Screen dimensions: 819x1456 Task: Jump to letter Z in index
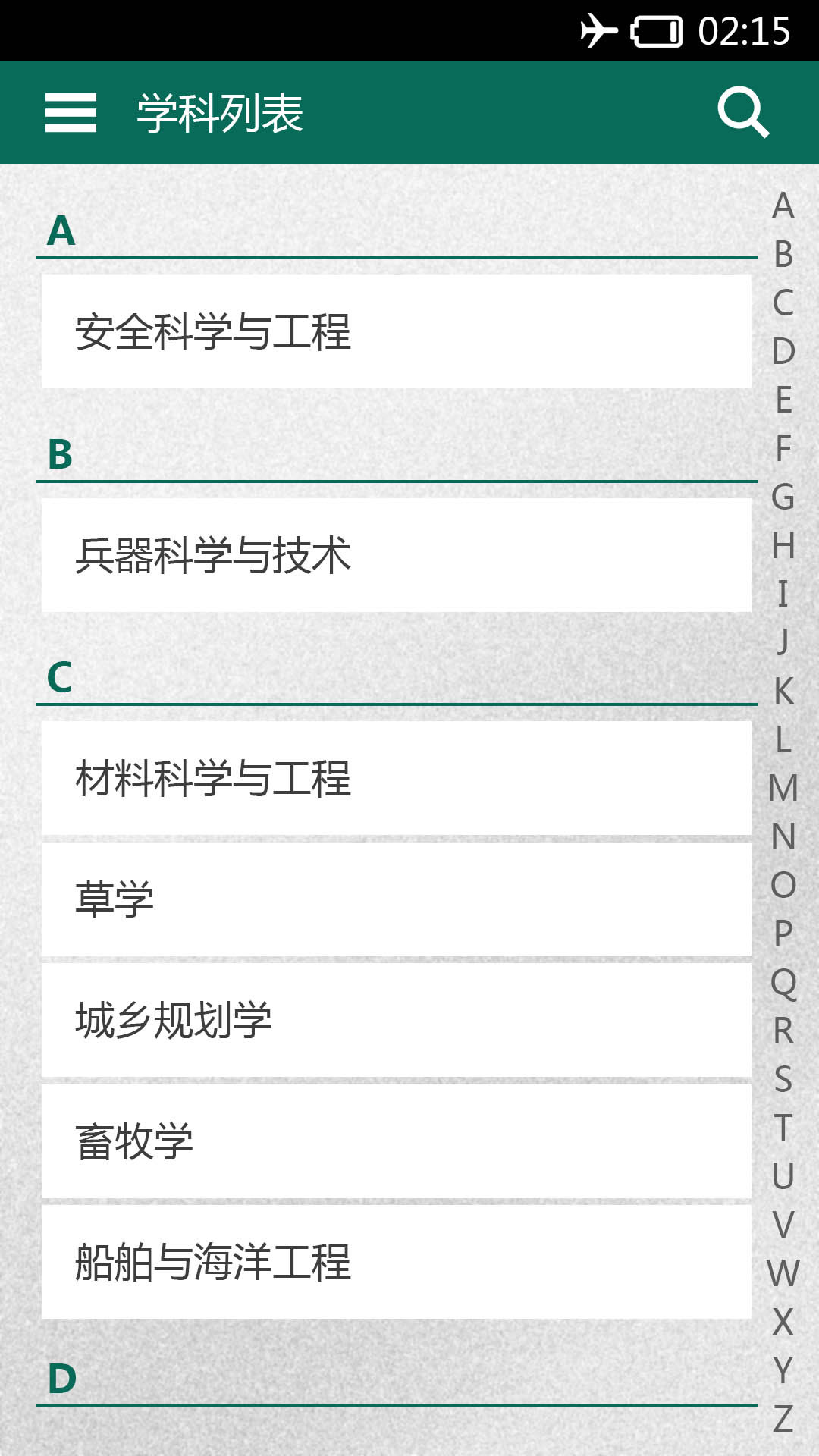click(783, 1419)
